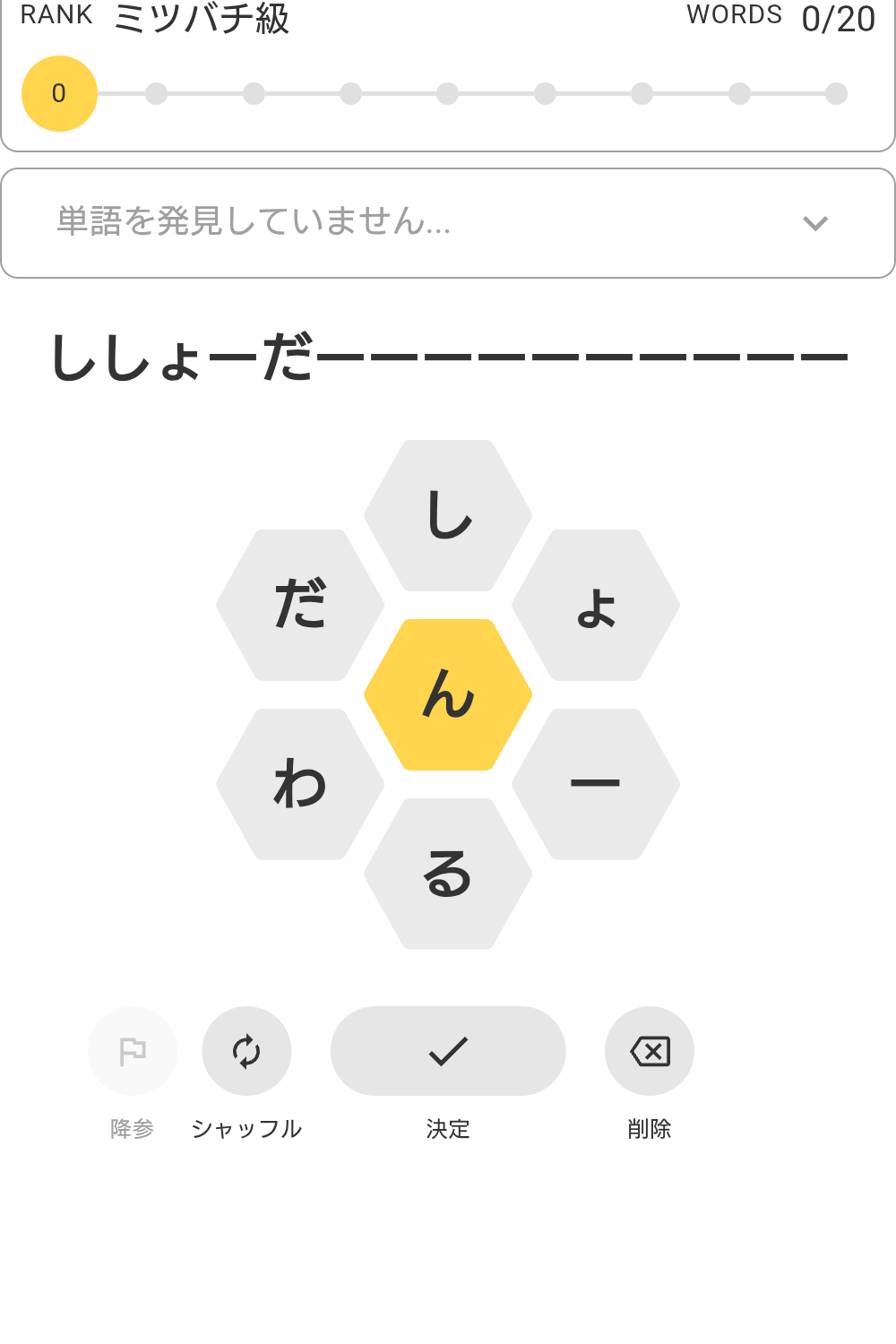The height and width of the screenshot is (1344, 896).
Task: Delete the last letter with 削除
Action: 650,1051
